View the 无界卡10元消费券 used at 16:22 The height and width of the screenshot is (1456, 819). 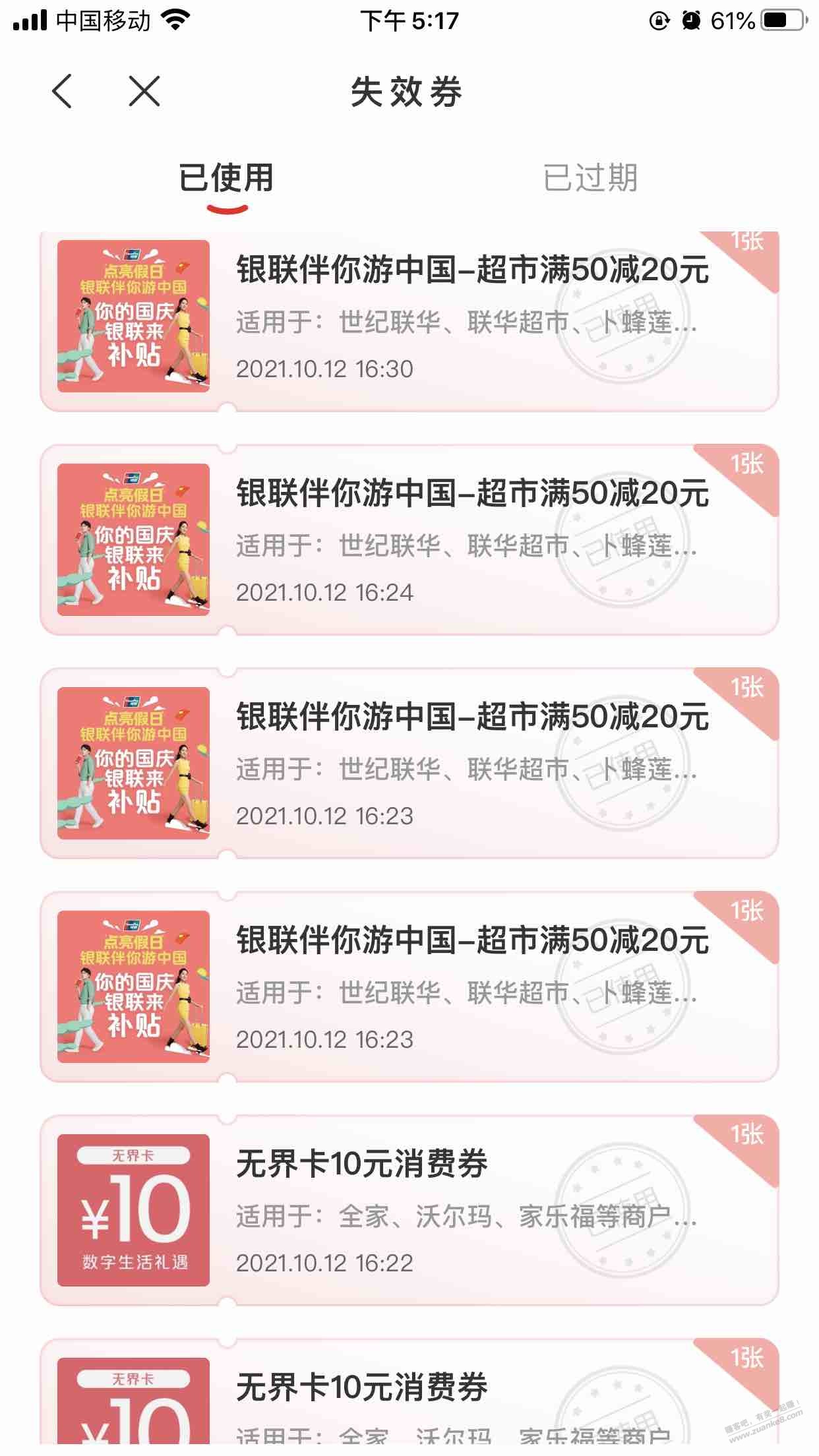pos(409,1211)
